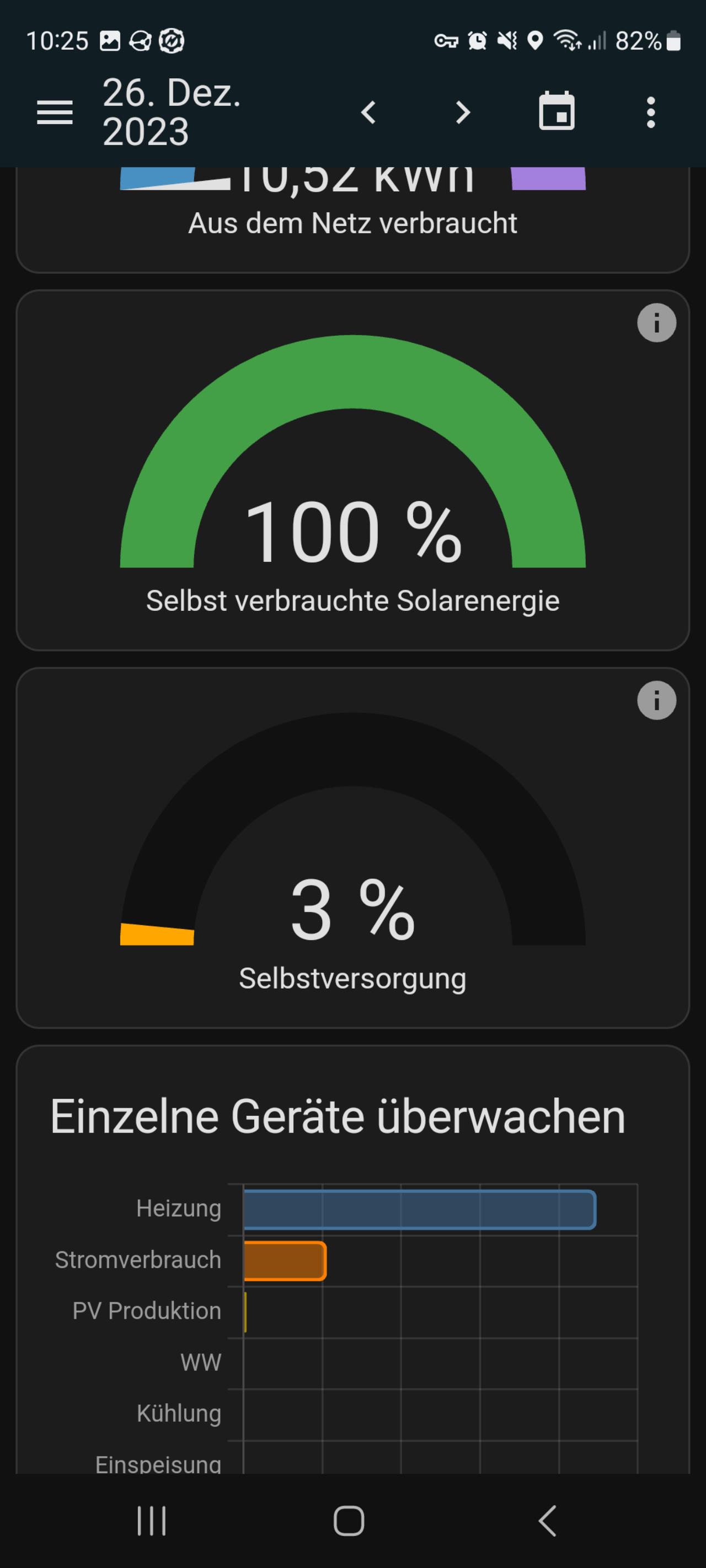Open the hamburger navigation menu
Viewport: 706px width, 1568px height.
tap(55, 112)
